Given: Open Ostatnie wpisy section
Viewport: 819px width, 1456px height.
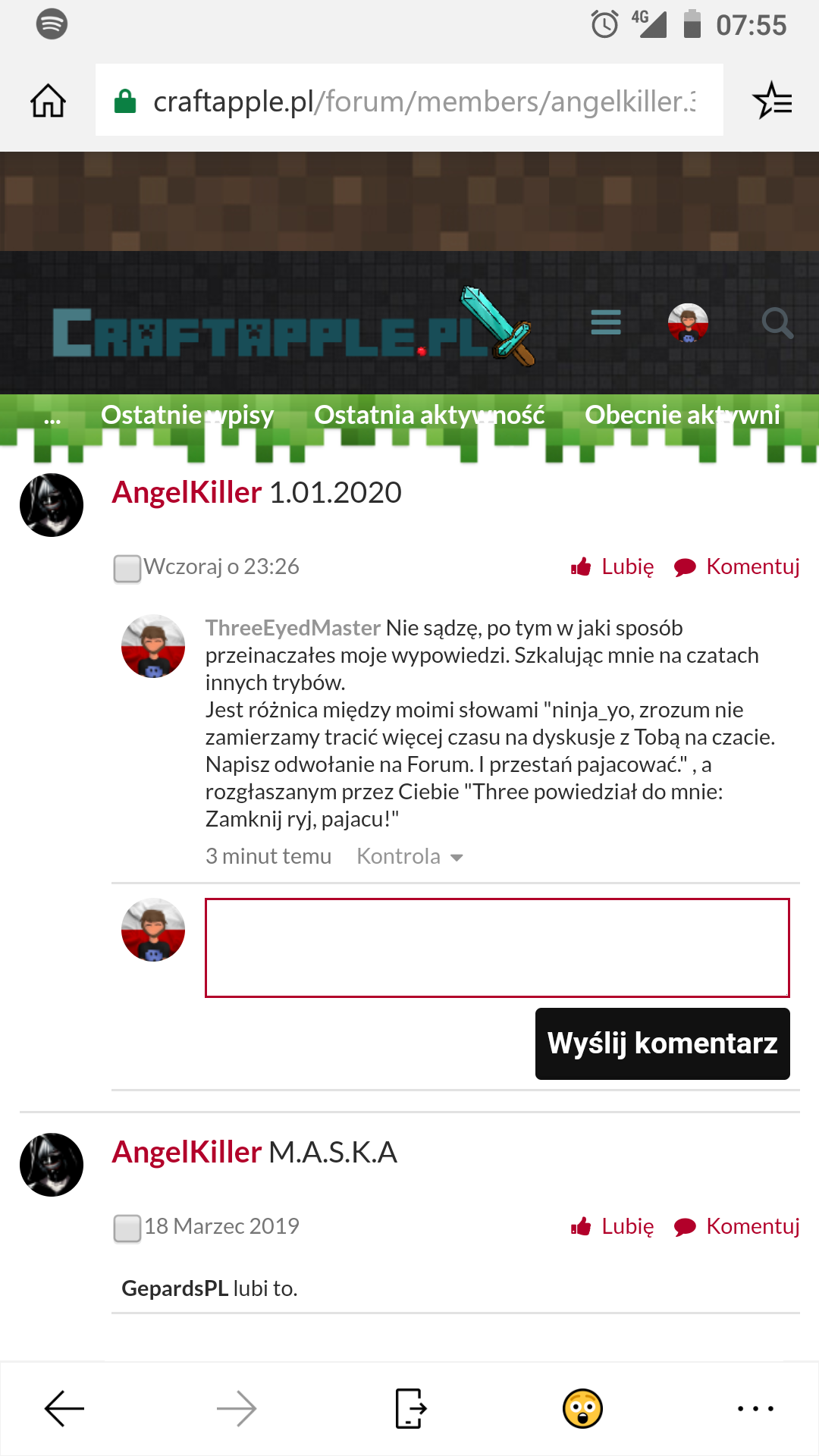Looking at the screenshot, I should 187,416.
